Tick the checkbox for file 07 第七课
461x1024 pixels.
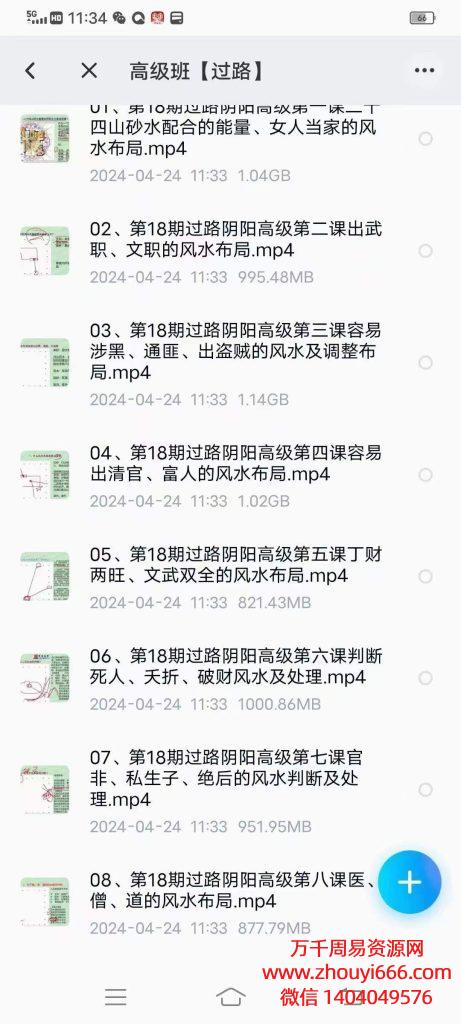(426, 790)
